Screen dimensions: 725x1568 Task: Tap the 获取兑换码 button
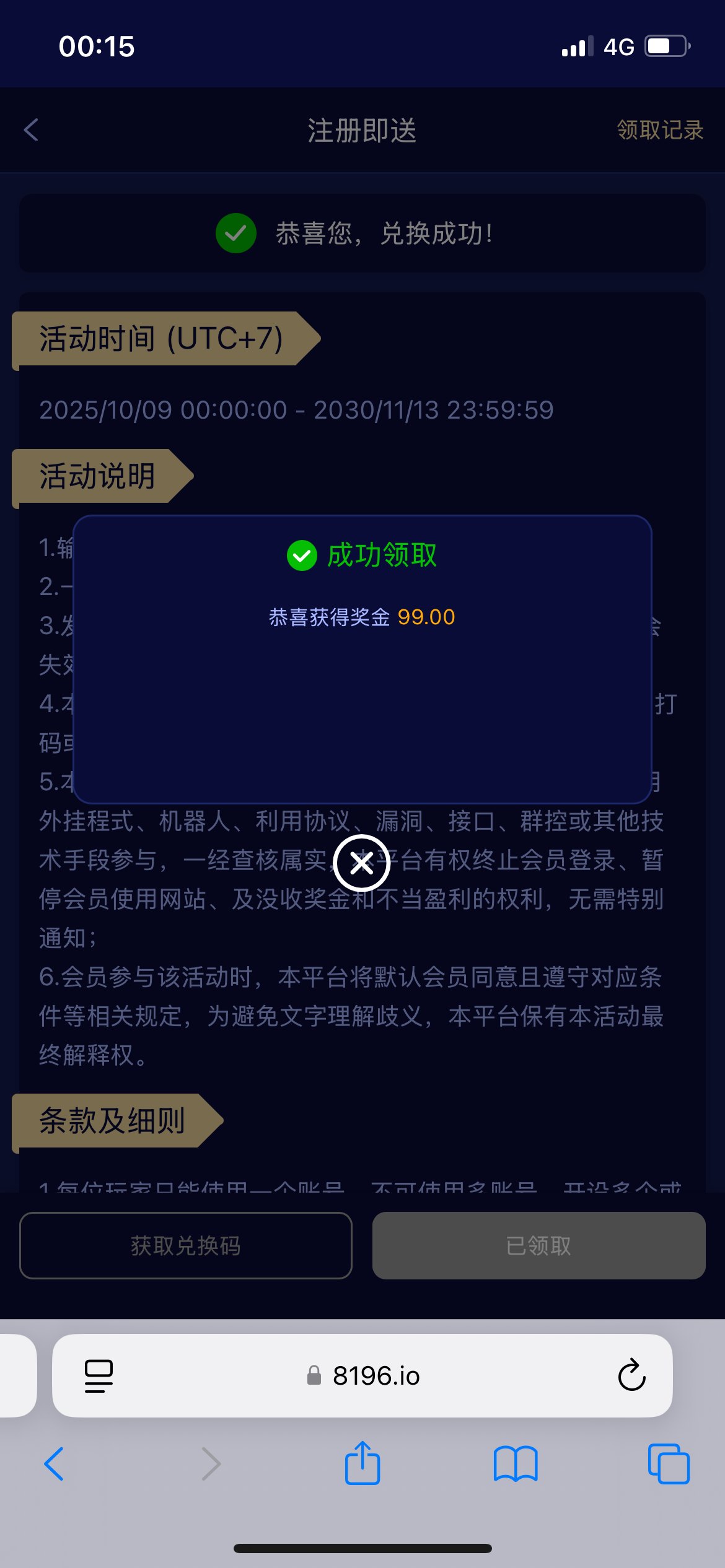[x=186, y=1245]
